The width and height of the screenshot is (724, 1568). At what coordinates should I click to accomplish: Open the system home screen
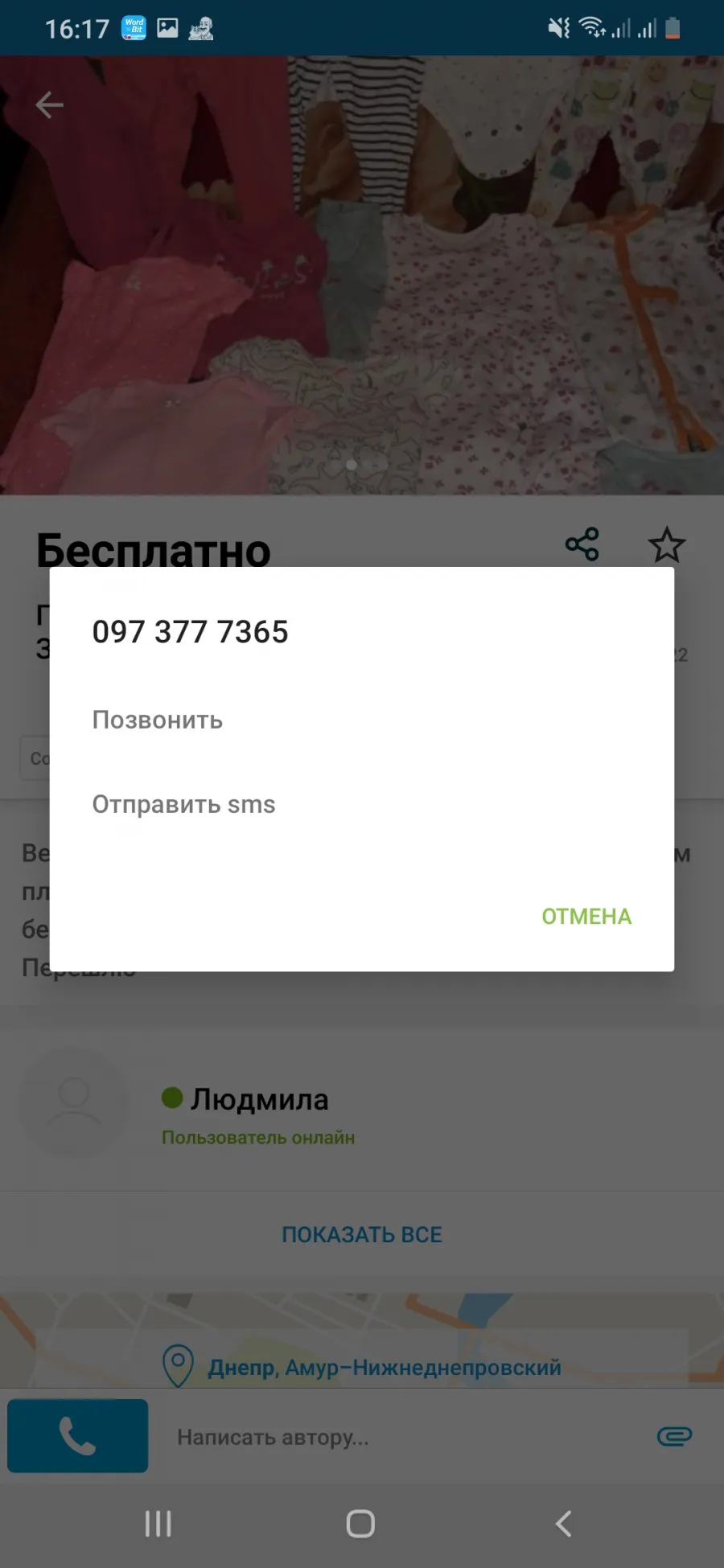pyautogui.click(x=360, y=1523)
